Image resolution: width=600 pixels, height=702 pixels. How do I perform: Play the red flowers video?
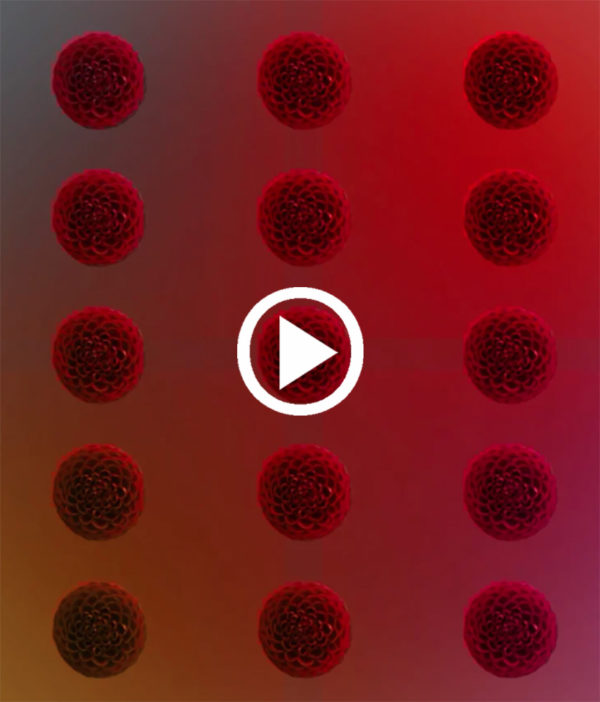point(301,351)
